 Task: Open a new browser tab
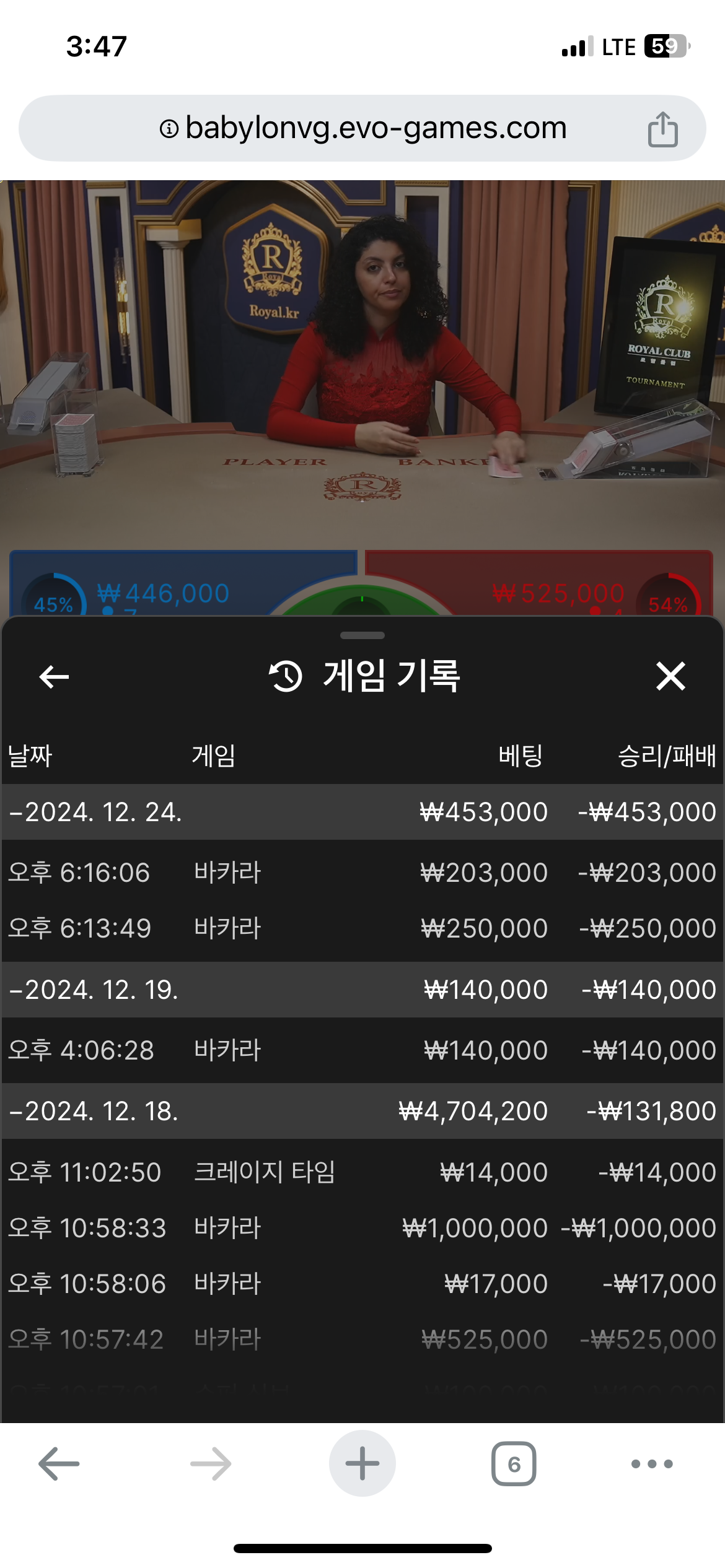pyautogui.click(x=362, y=1463)
